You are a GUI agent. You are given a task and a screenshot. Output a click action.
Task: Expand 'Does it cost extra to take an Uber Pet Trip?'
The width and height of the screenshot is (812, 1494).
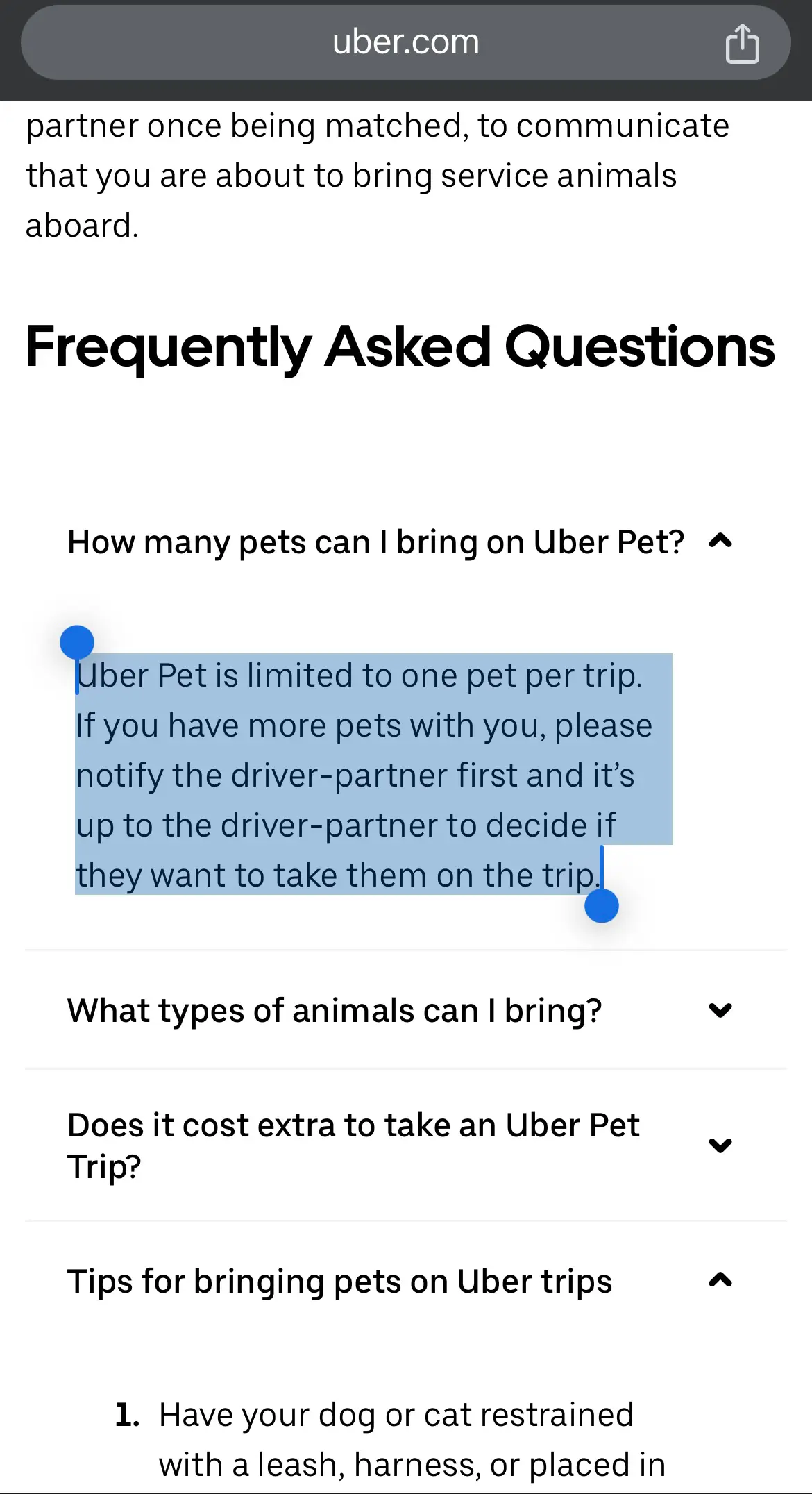pyautogui.click(x=720, y=1145)
